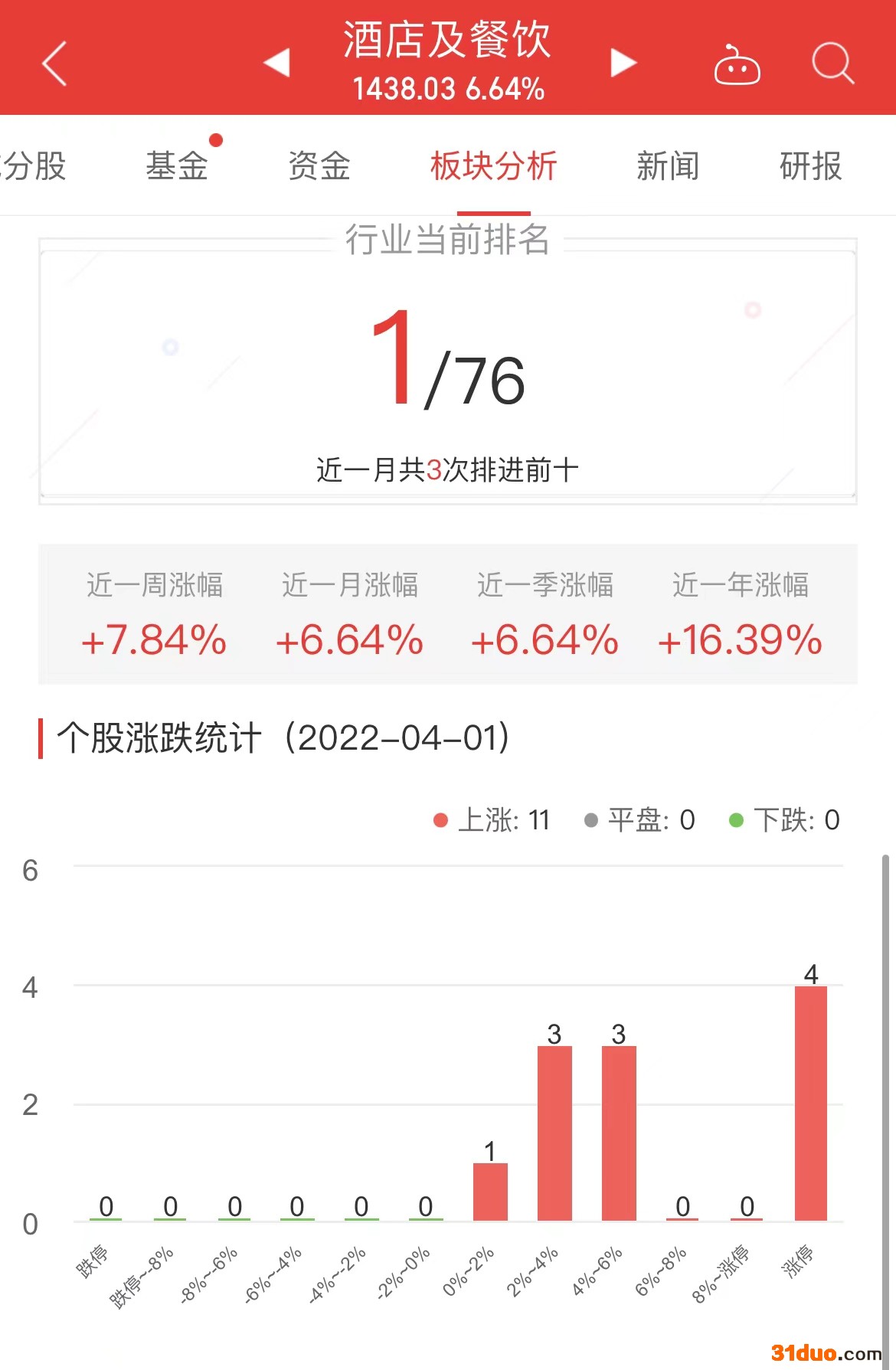Screen dimensions: 896x1370
Task: Go back using the header arrow
Action: tap(54, 63)
